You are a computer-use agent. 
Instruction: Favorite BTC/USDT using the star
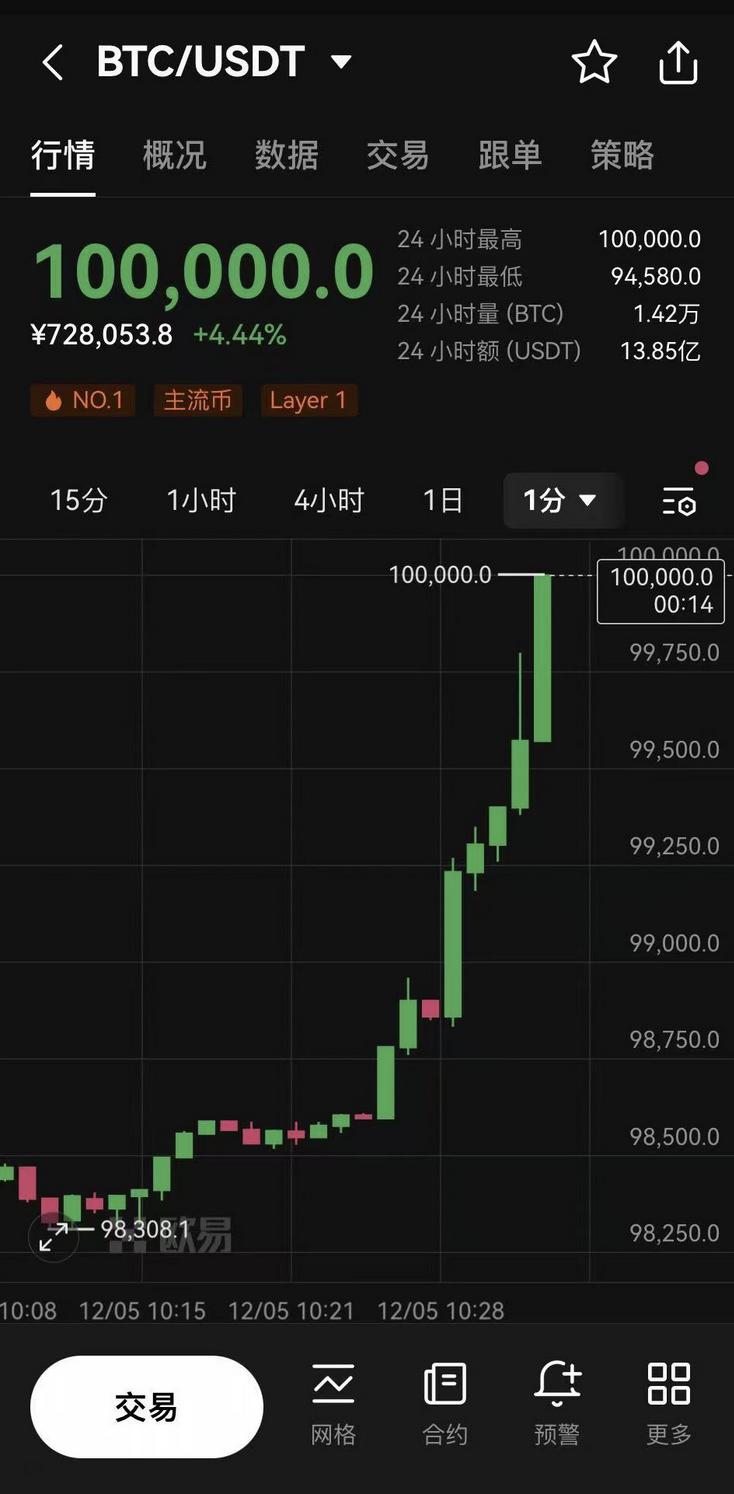point(595,61)
